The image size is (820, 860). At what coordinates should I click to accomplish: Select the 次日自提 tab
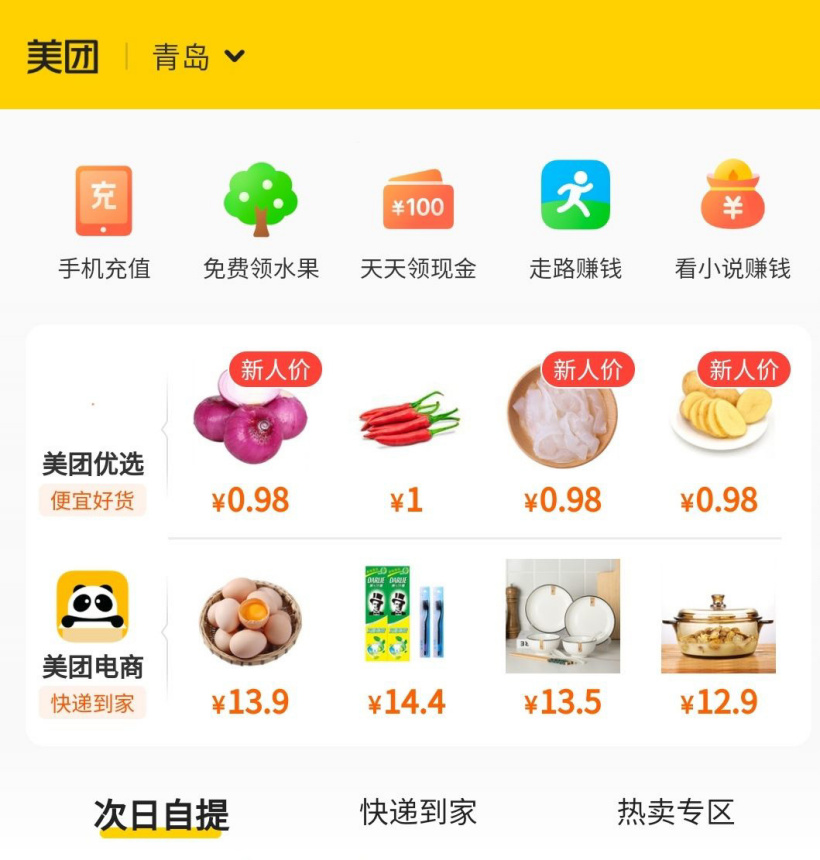coord(160,812)
